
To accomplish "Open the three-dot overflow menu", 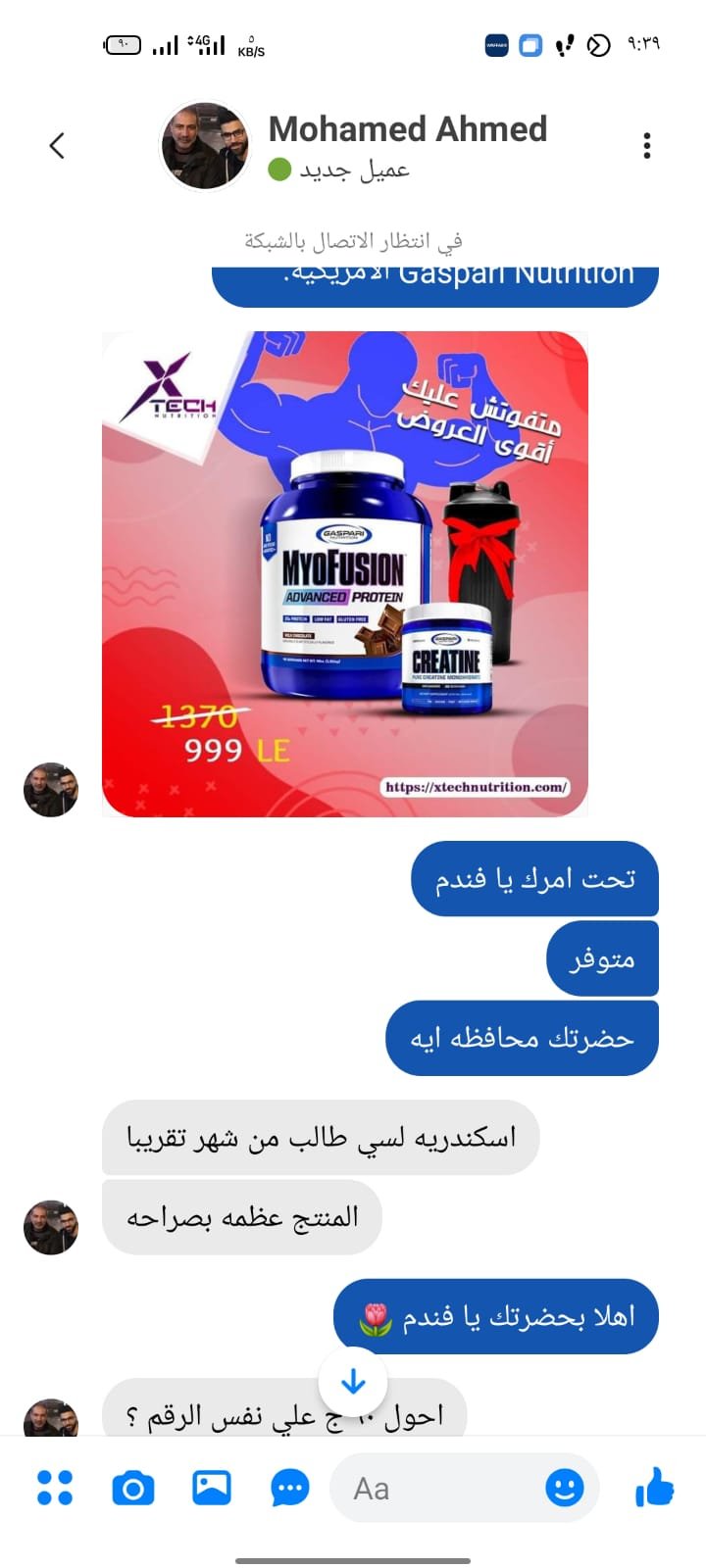I will pyautogui.click(x=646, y=146).
